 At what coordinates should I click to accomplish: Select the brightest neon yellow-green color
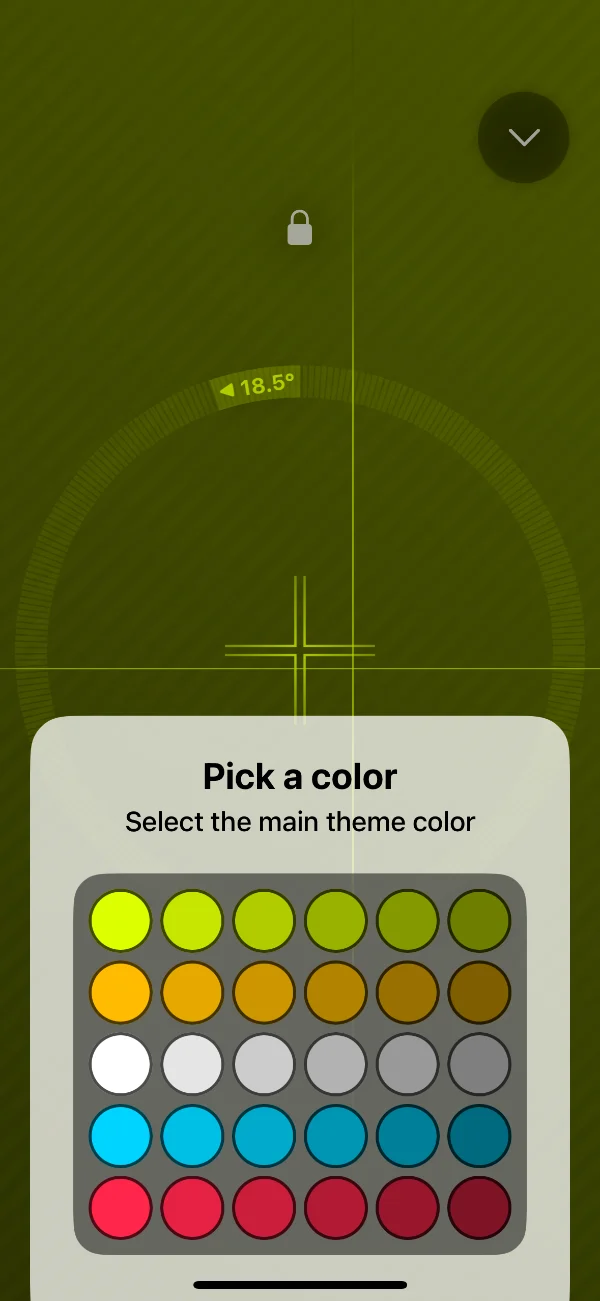120,920
